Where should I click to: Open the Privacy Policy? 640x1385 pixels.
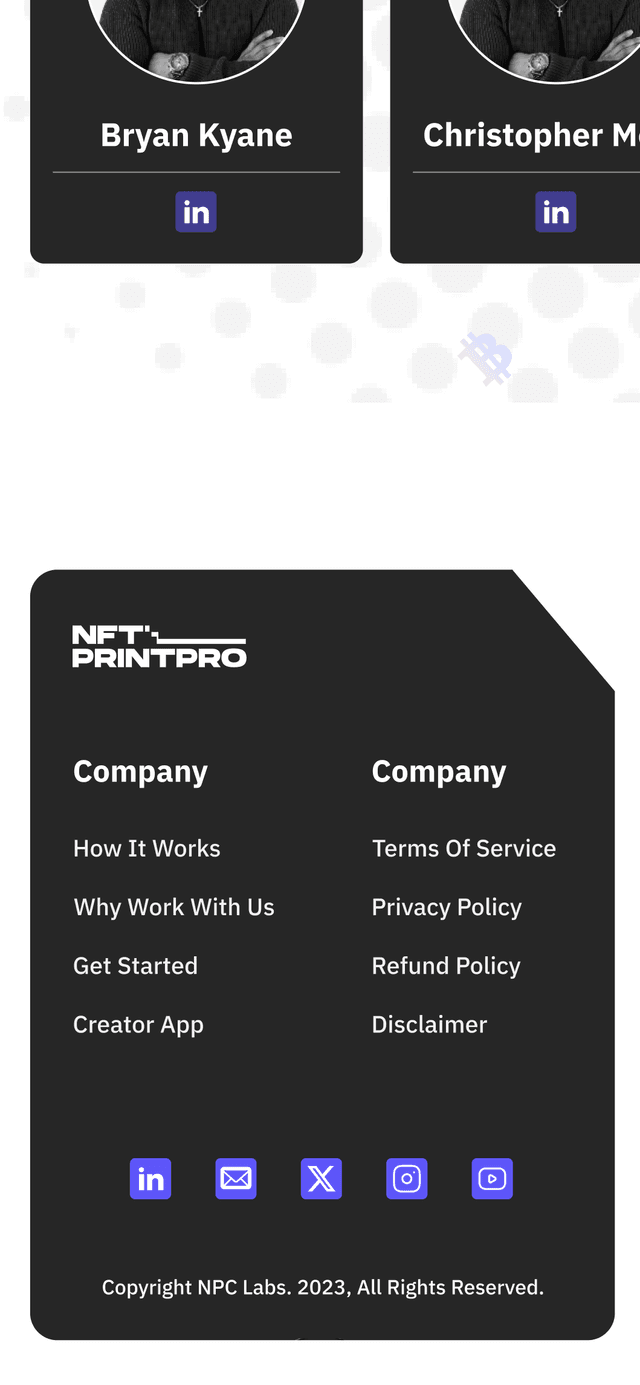tap(446, 907)
